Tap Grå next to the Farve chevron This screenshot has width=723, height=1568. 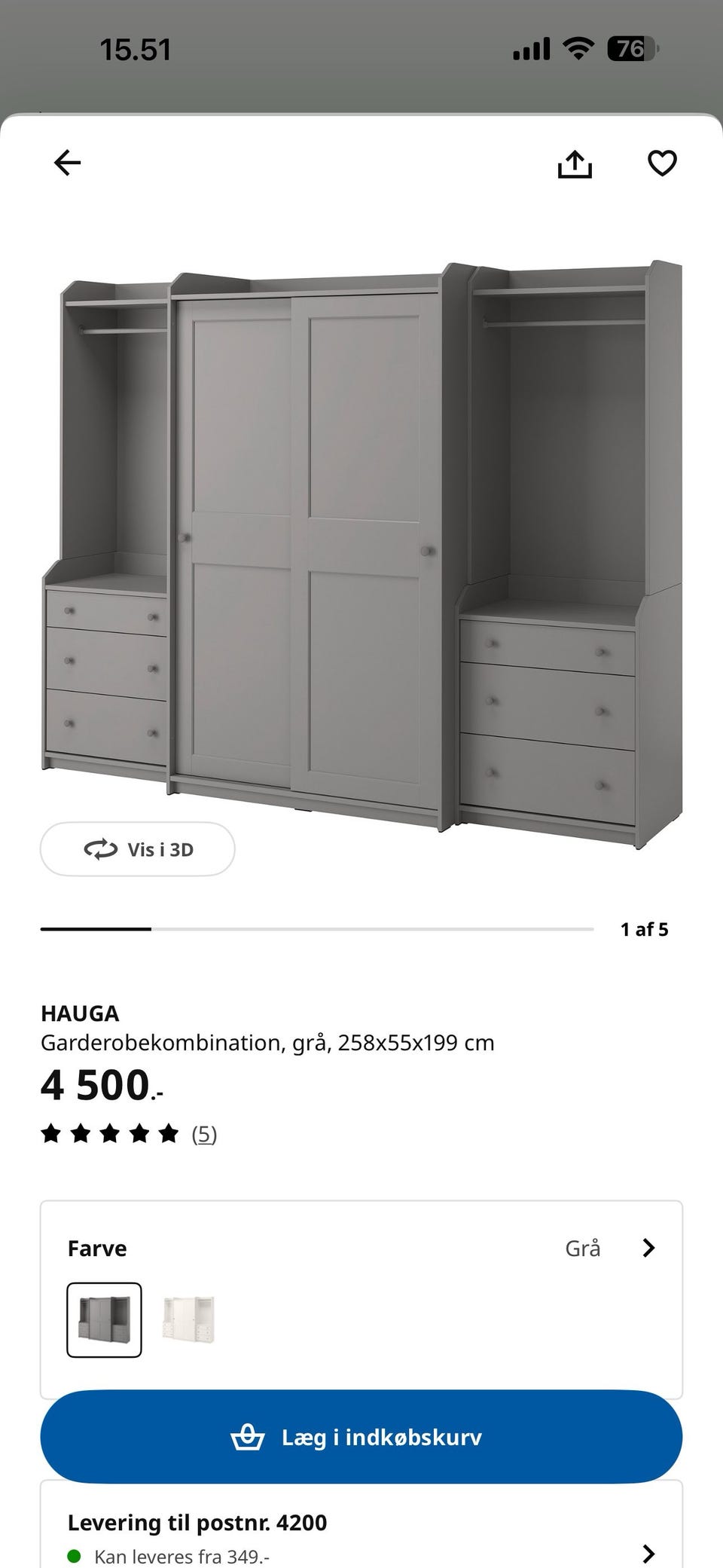[x=584, y=1248]
